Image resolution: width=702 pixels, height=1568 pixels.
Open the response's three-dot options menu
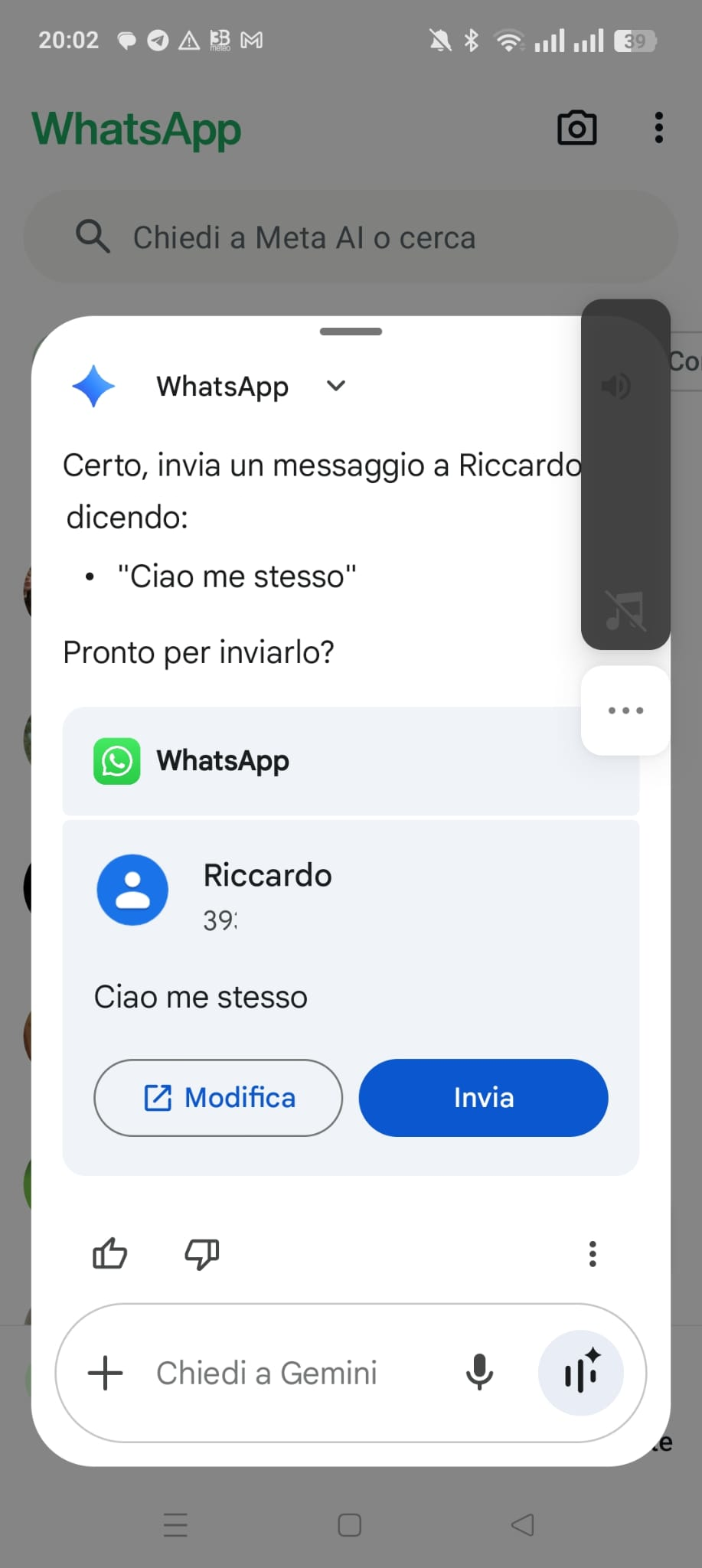tap(592, 1253)
